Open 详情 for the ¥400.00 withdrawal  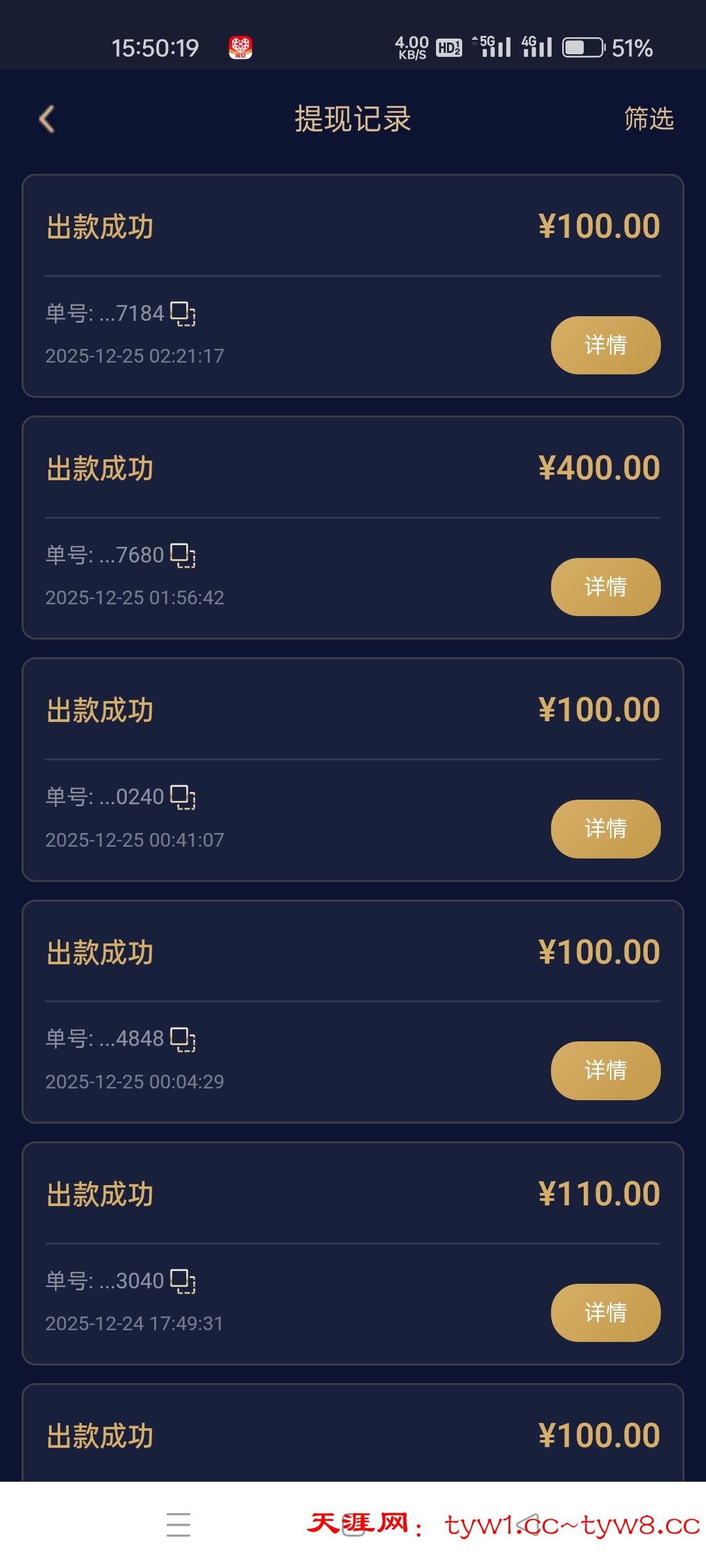pyautogui.click(x=605, y=587)
